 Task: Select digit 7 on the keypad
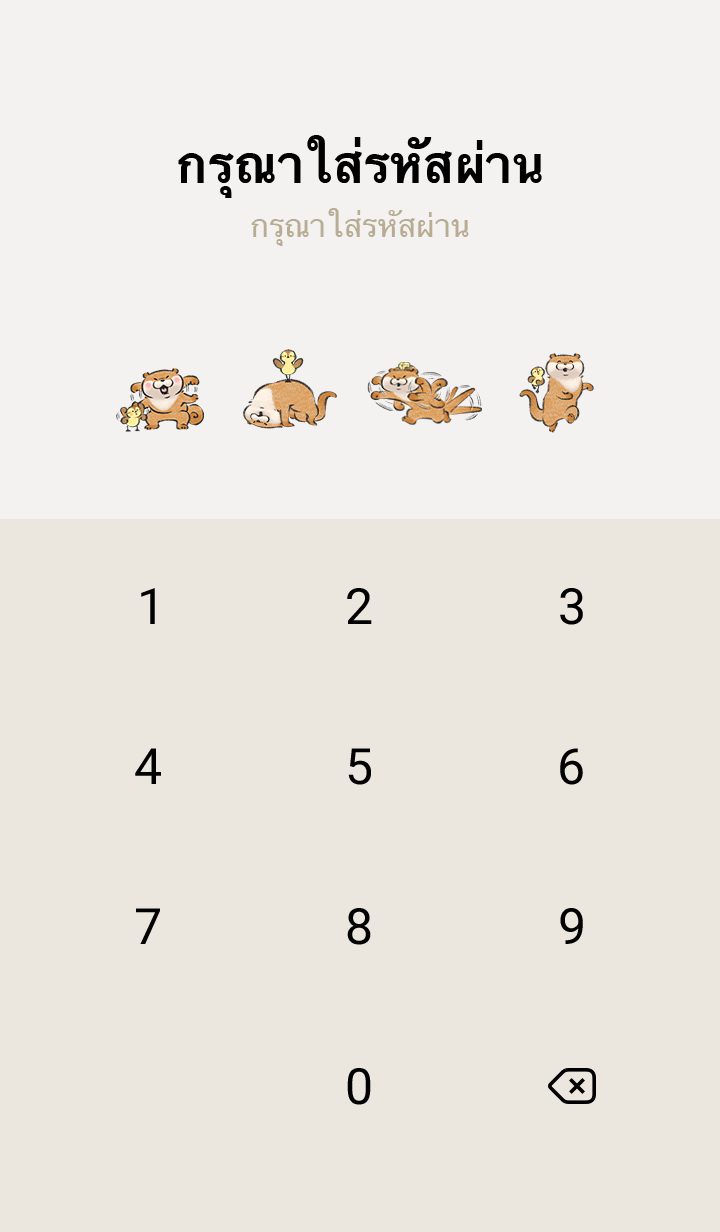coord(148,927)
